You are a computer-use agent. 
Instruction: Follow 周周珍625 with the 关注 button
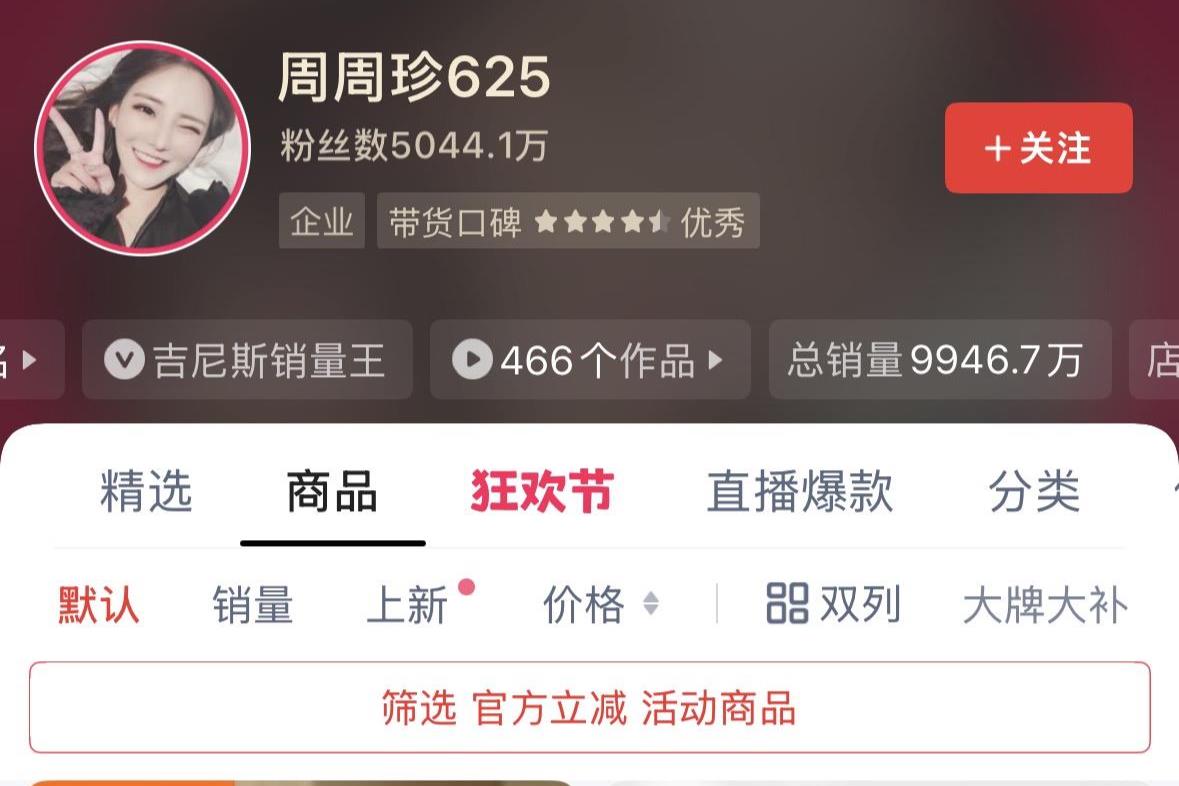(1038, 148)
